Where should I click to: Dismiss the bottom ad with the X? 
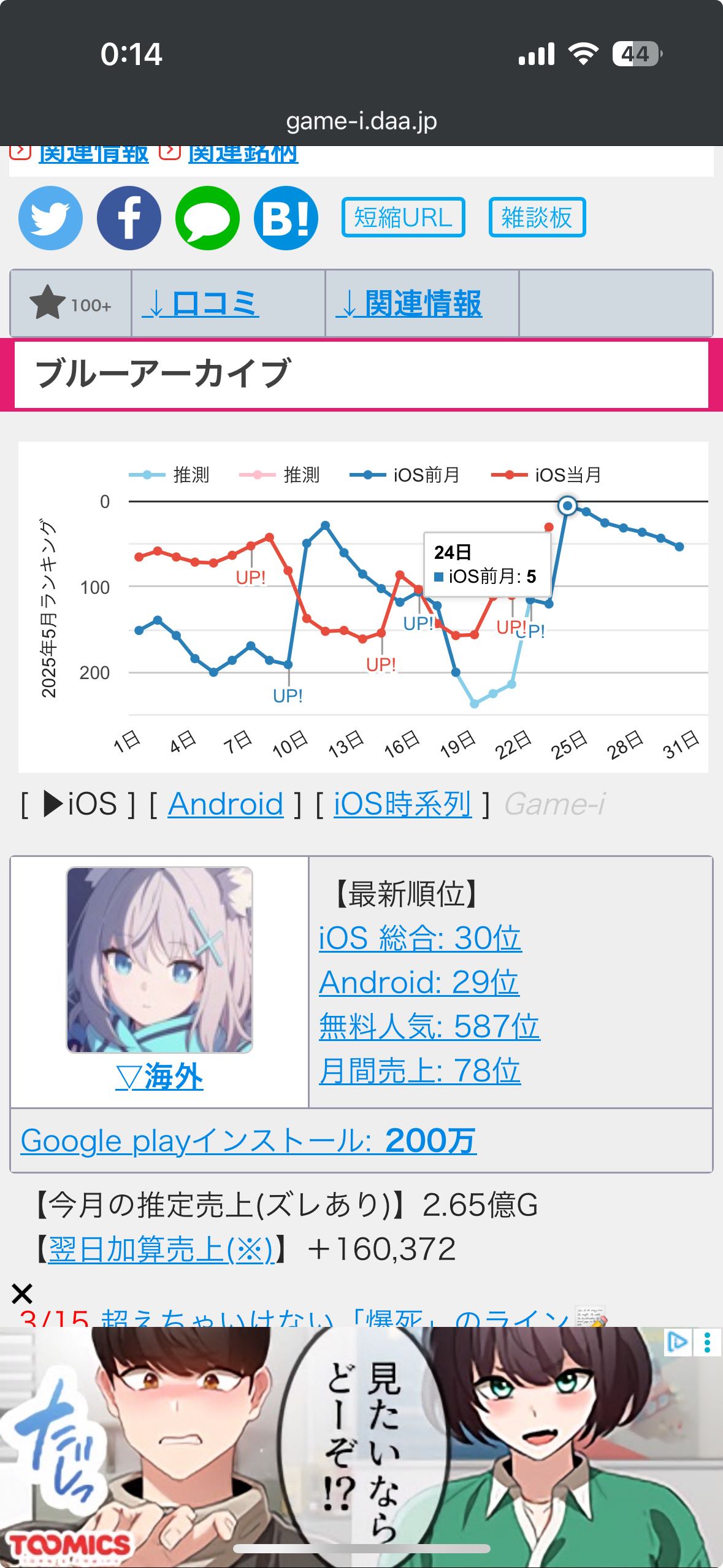tap(22, 1294)
